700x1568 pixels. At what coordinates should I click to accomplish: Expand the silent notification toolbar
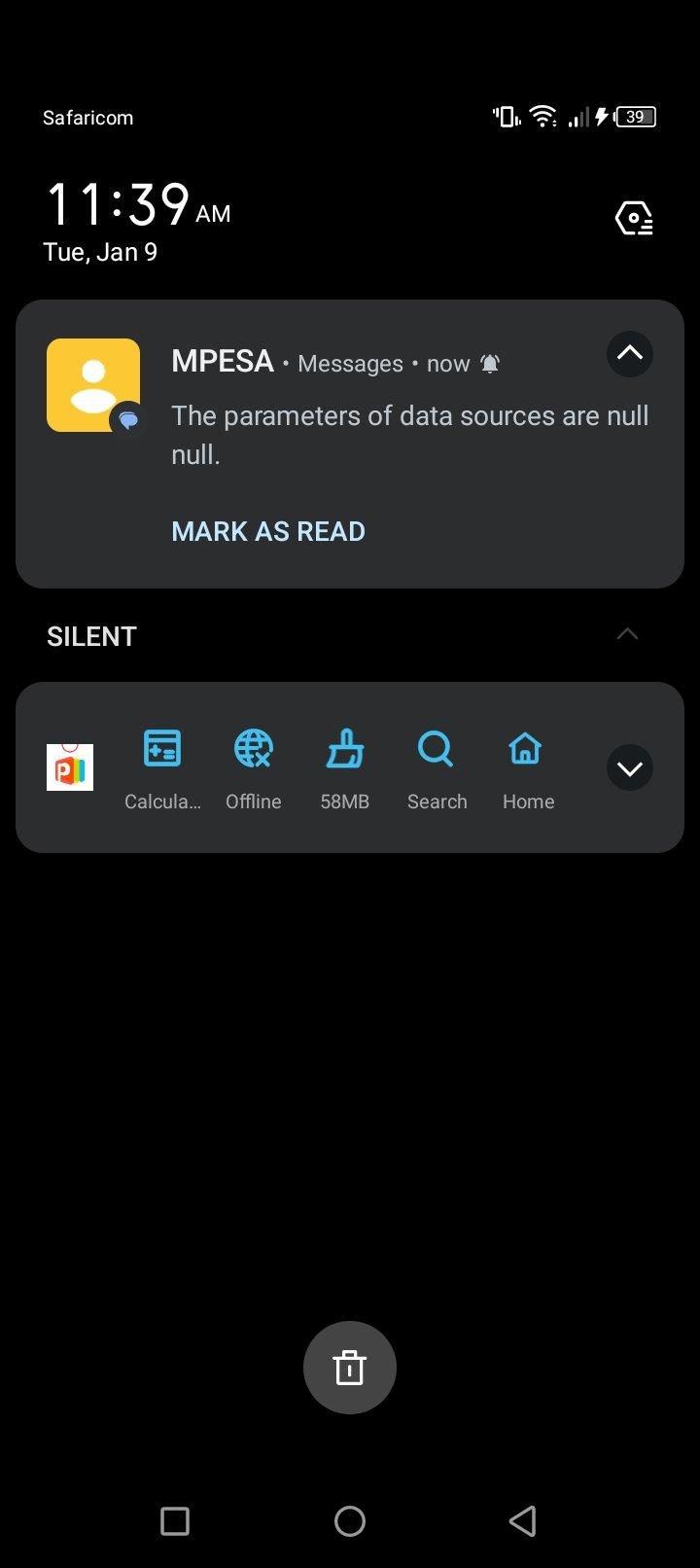pos(629,768)
